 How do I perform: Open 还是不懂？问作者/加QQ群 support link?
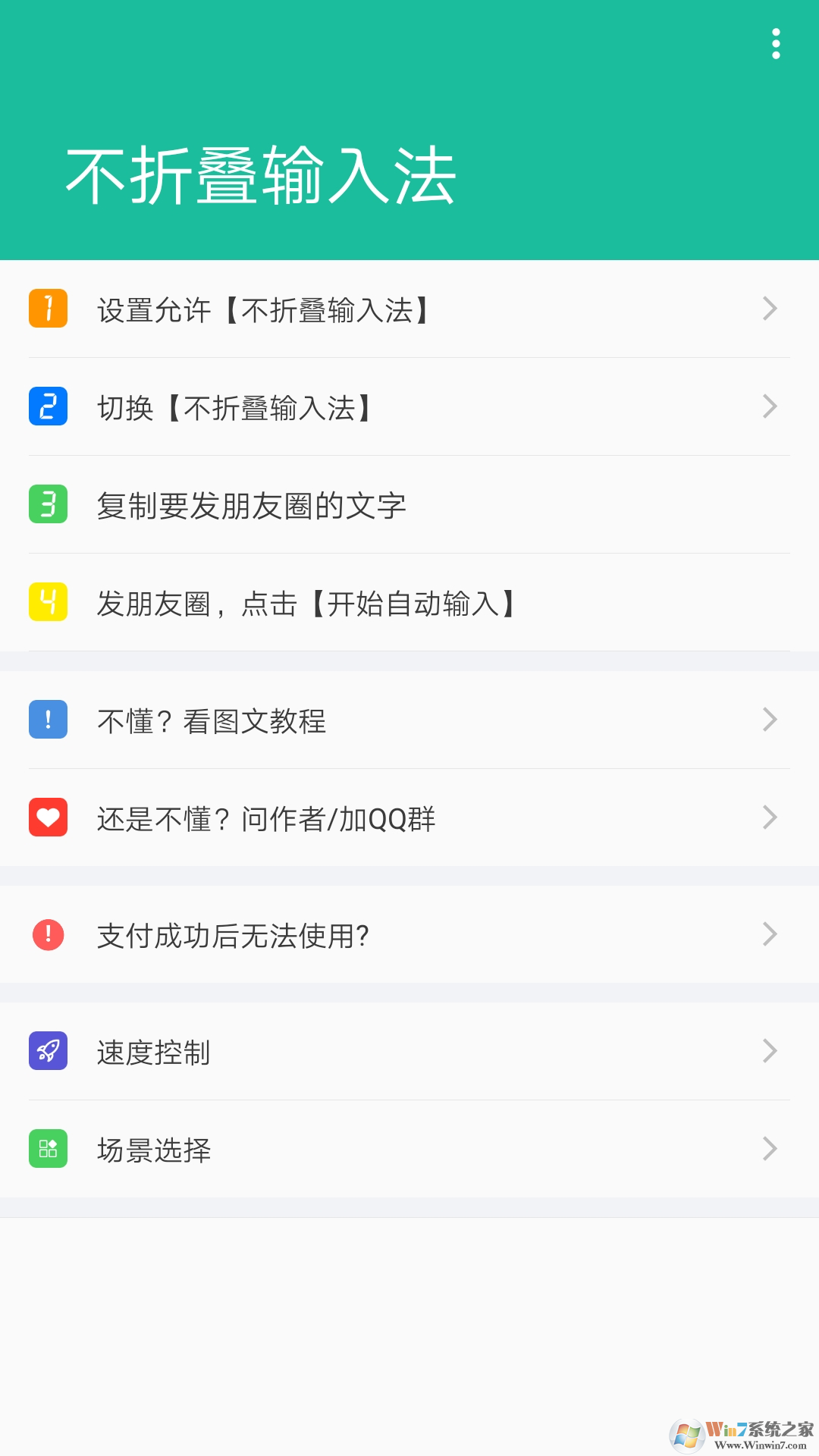[409, 817]
